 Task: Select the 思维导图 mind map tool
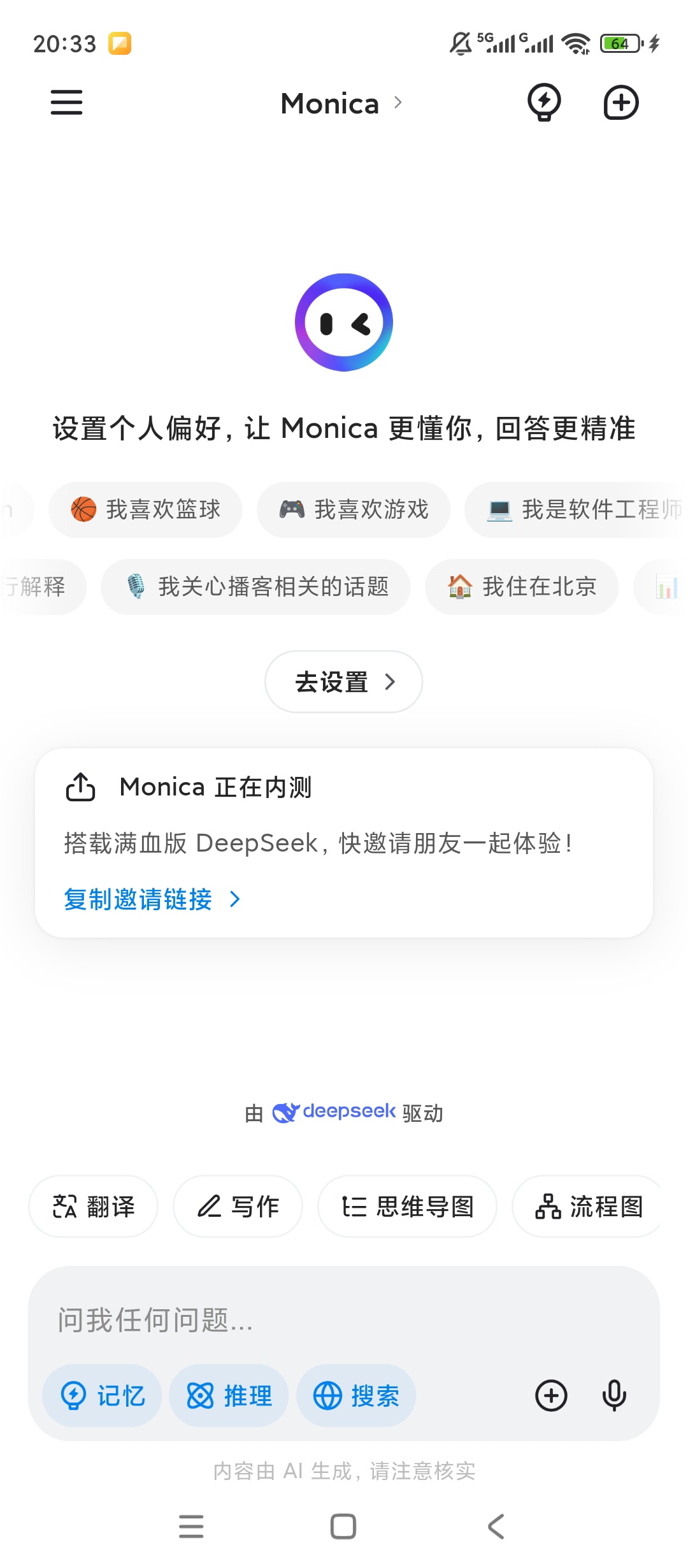407,1207
